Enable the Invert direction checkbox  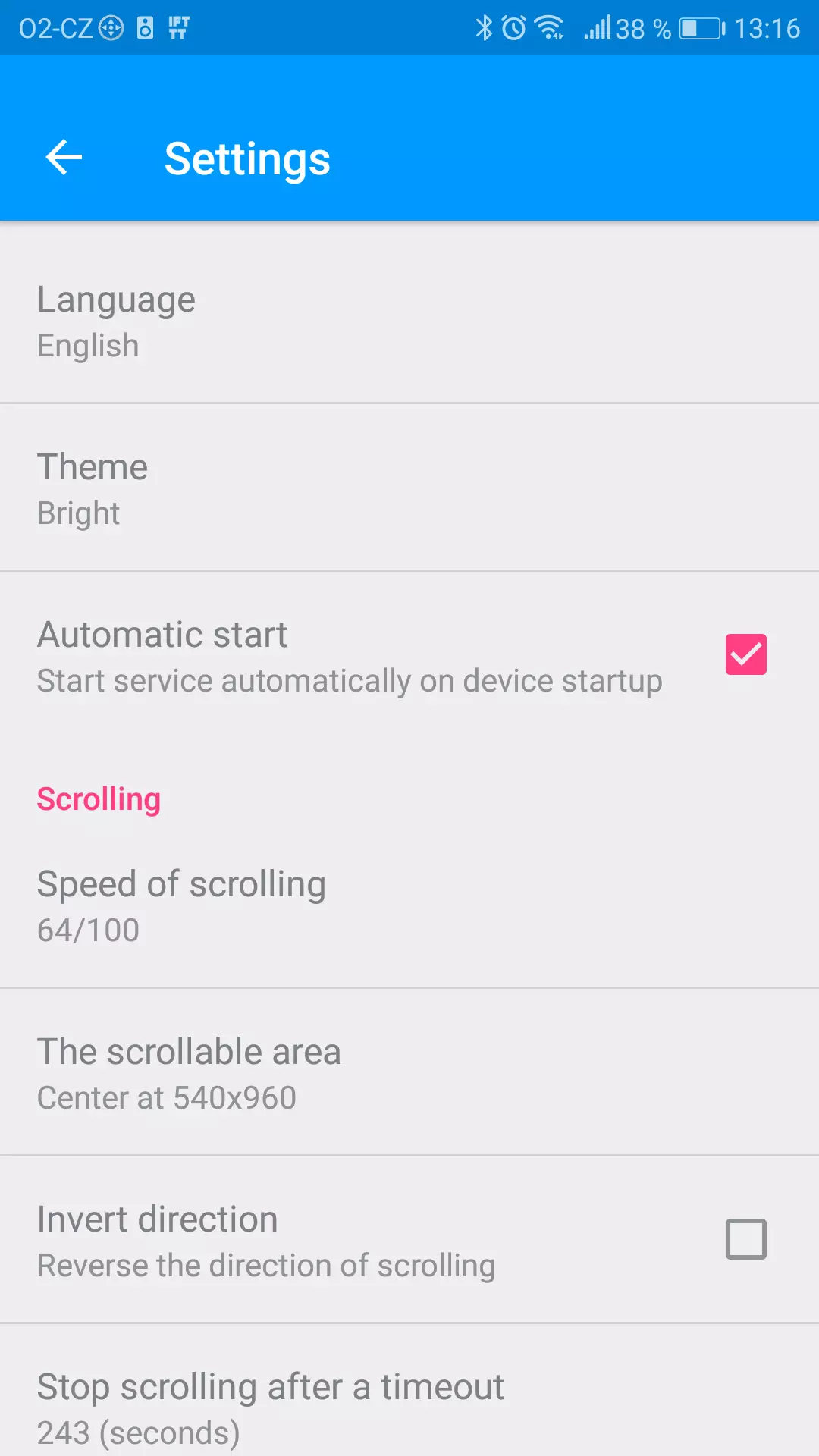tap(746, 1239)
